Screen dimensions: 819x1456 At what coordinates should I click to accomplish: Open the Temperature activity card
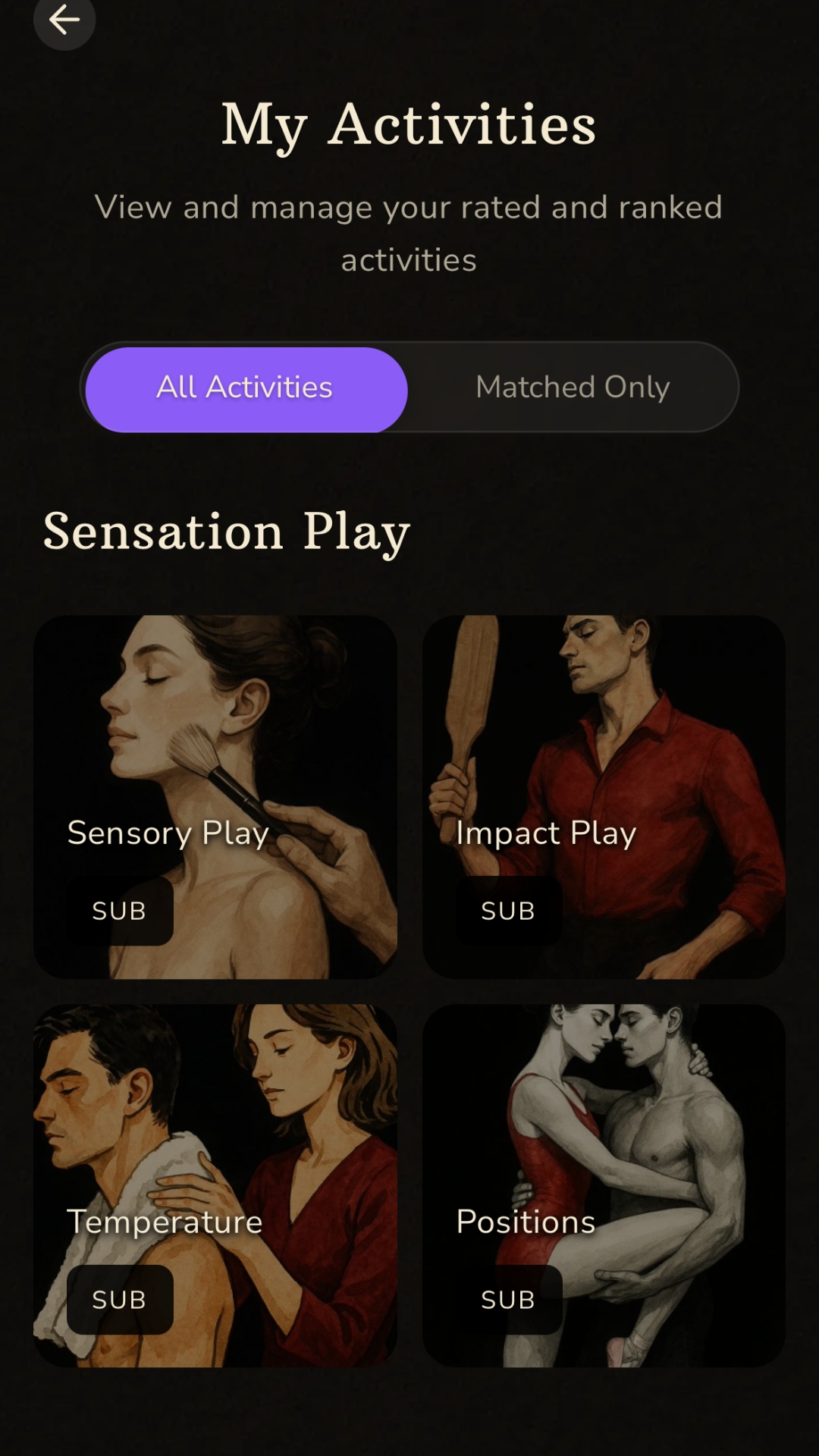point(215,1185)
